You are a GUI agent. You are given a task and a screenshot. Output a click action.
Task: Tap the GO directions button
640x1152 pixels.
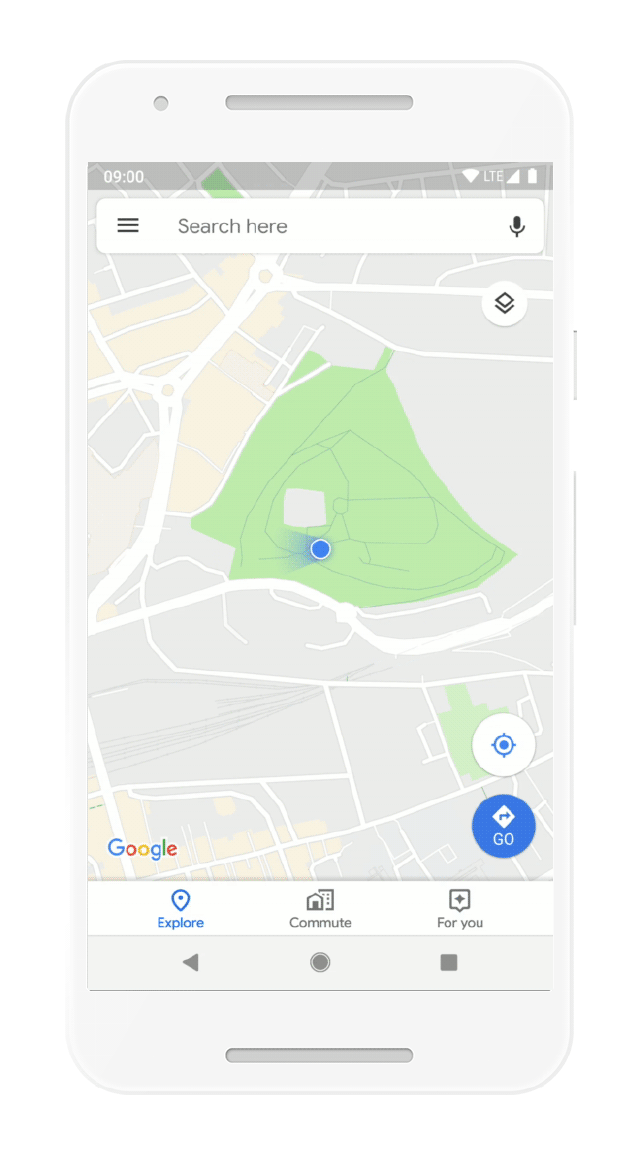tap(504, 826)
